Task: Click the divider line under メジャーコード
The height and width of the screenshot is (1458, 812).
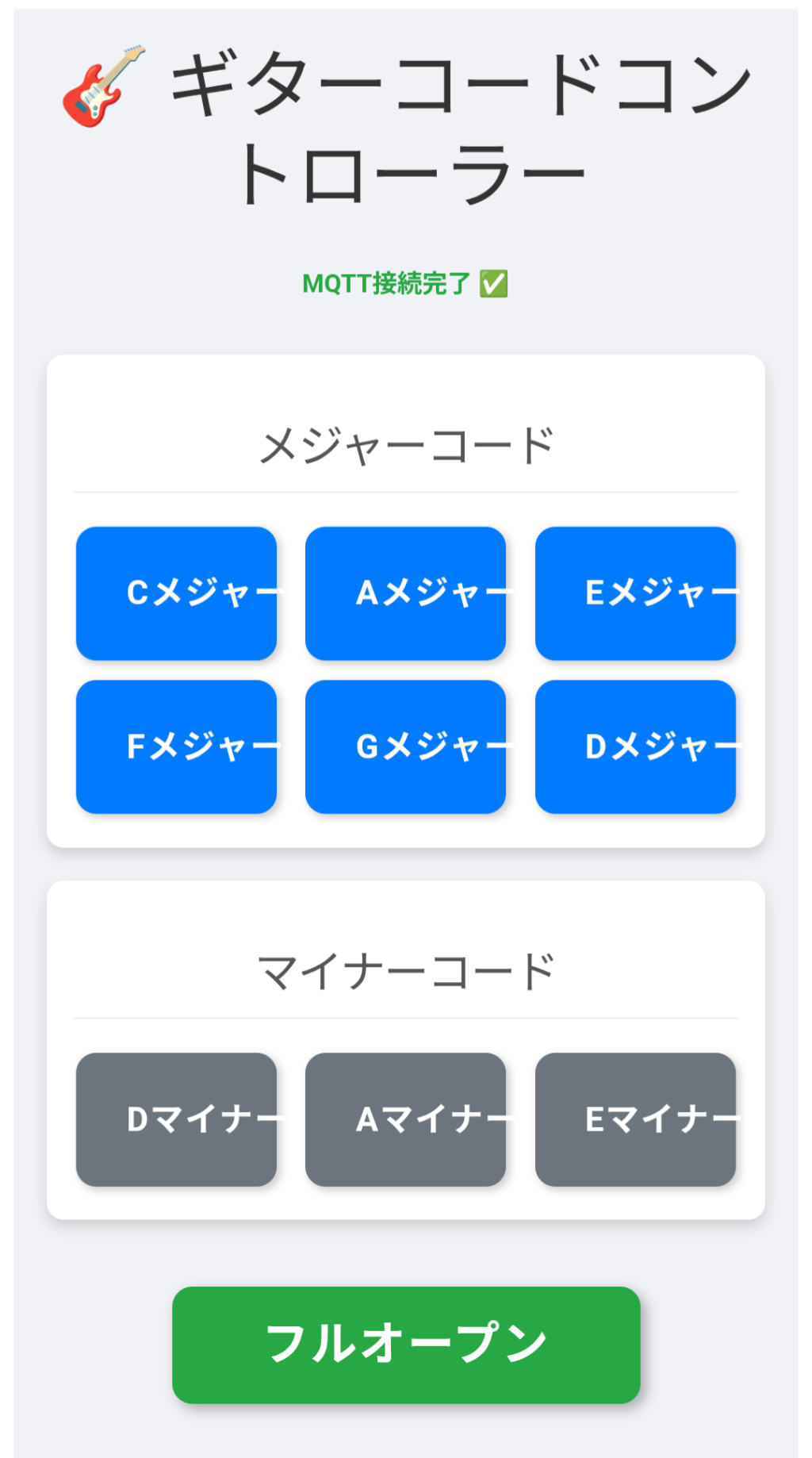Action: pos(406,492)
